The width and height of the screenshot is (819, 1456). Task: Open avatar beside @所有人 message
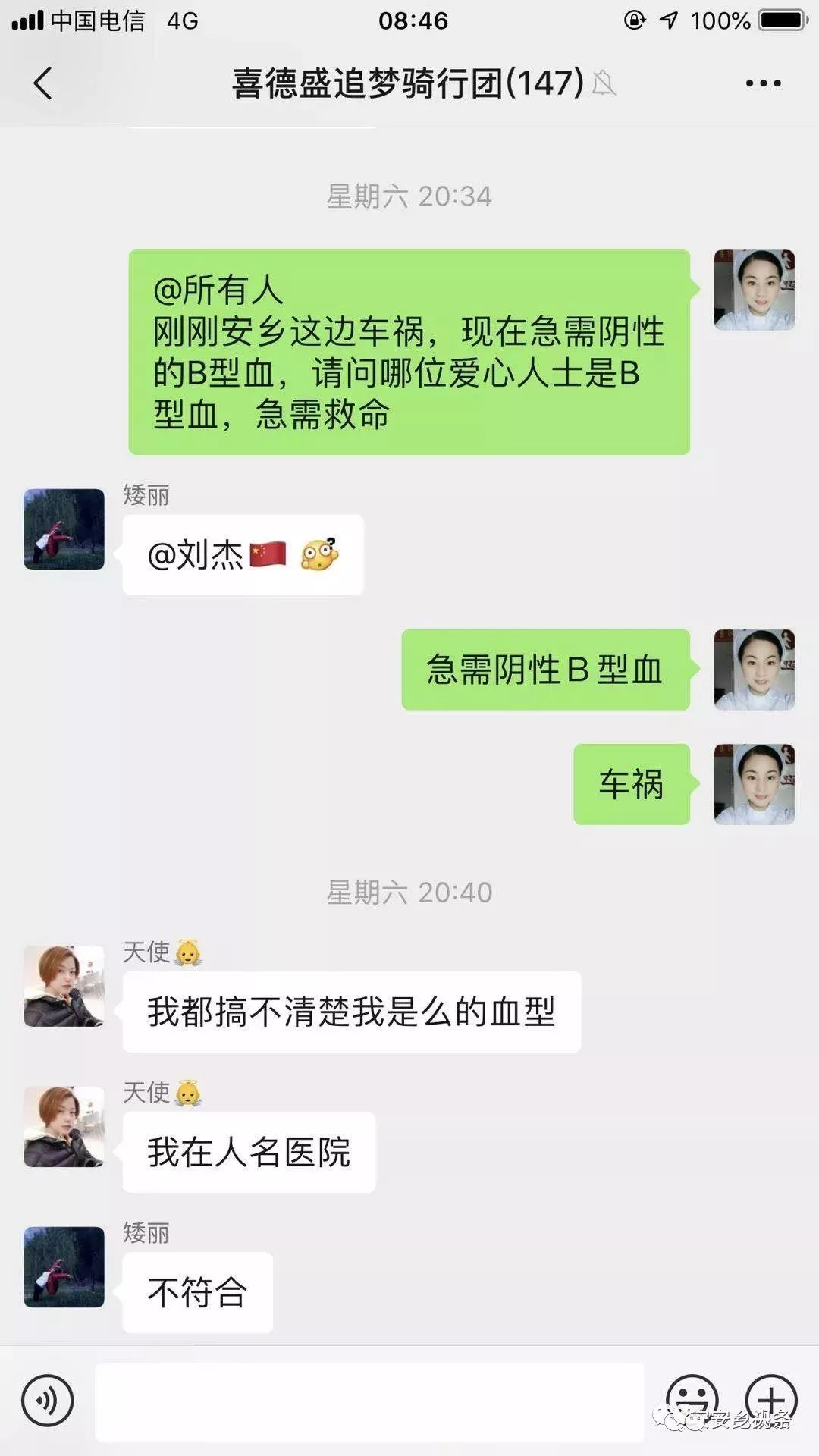coord(754,290)
